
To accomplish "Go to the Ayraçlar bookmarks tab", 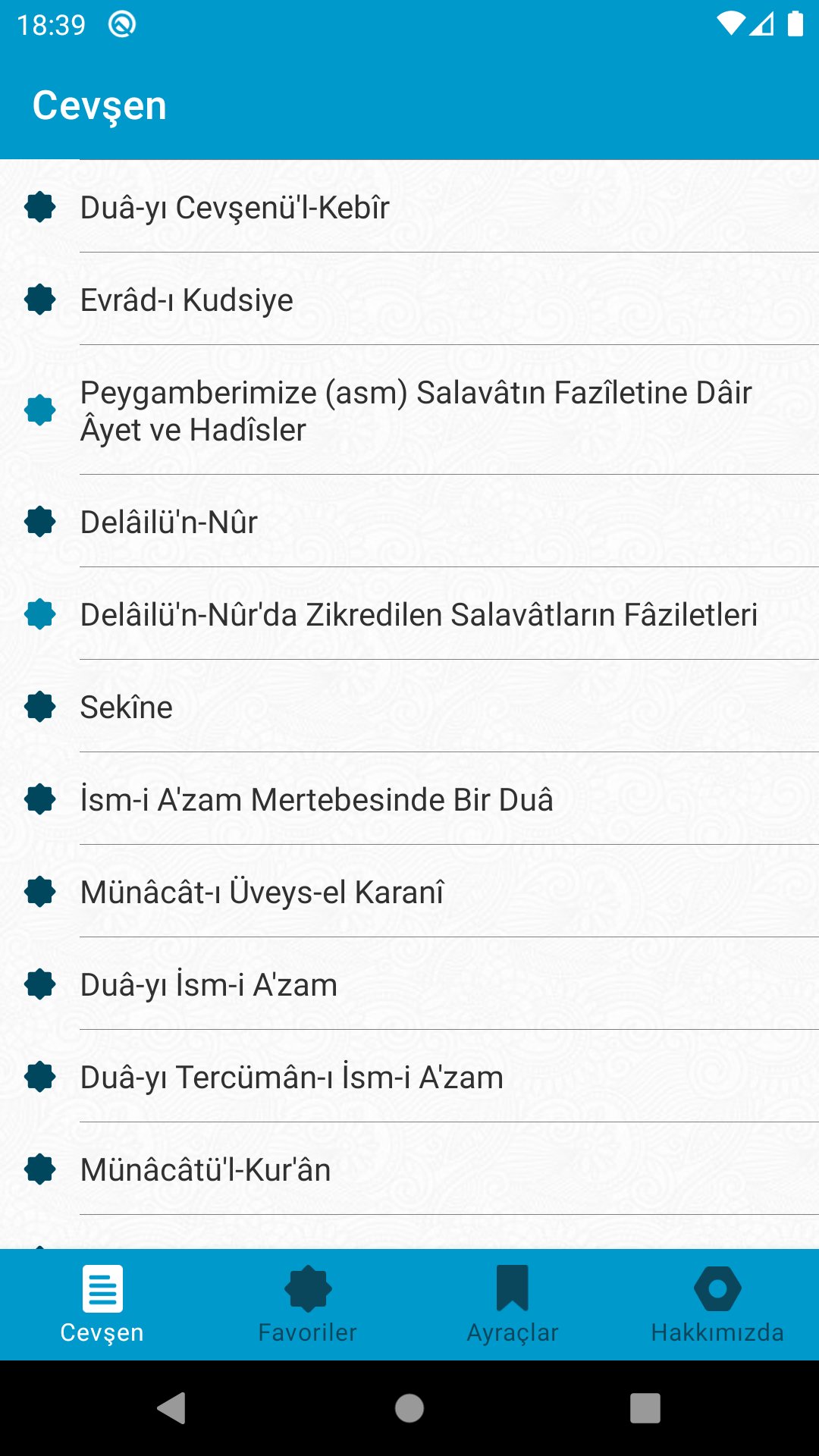I will point(512,1304).
